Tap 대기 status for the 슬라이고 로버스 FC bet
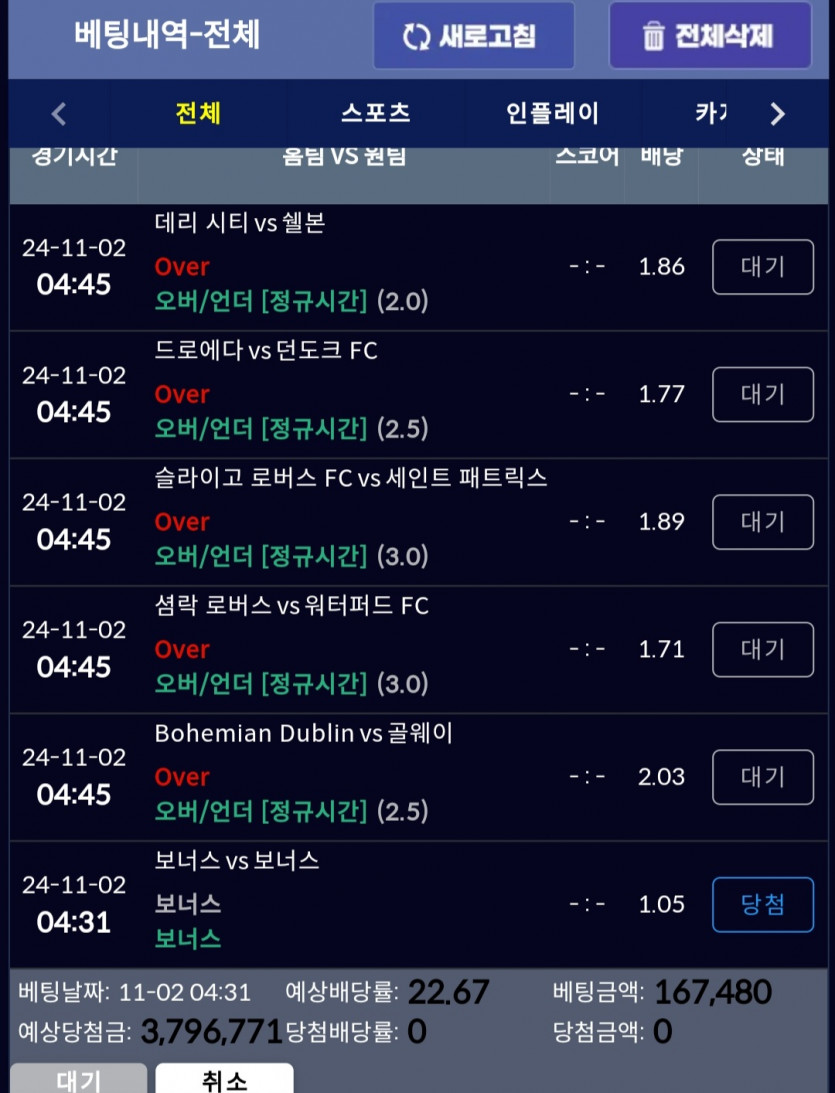The height and width of the screenshot is (1093, 835). (x=763, y=522)
